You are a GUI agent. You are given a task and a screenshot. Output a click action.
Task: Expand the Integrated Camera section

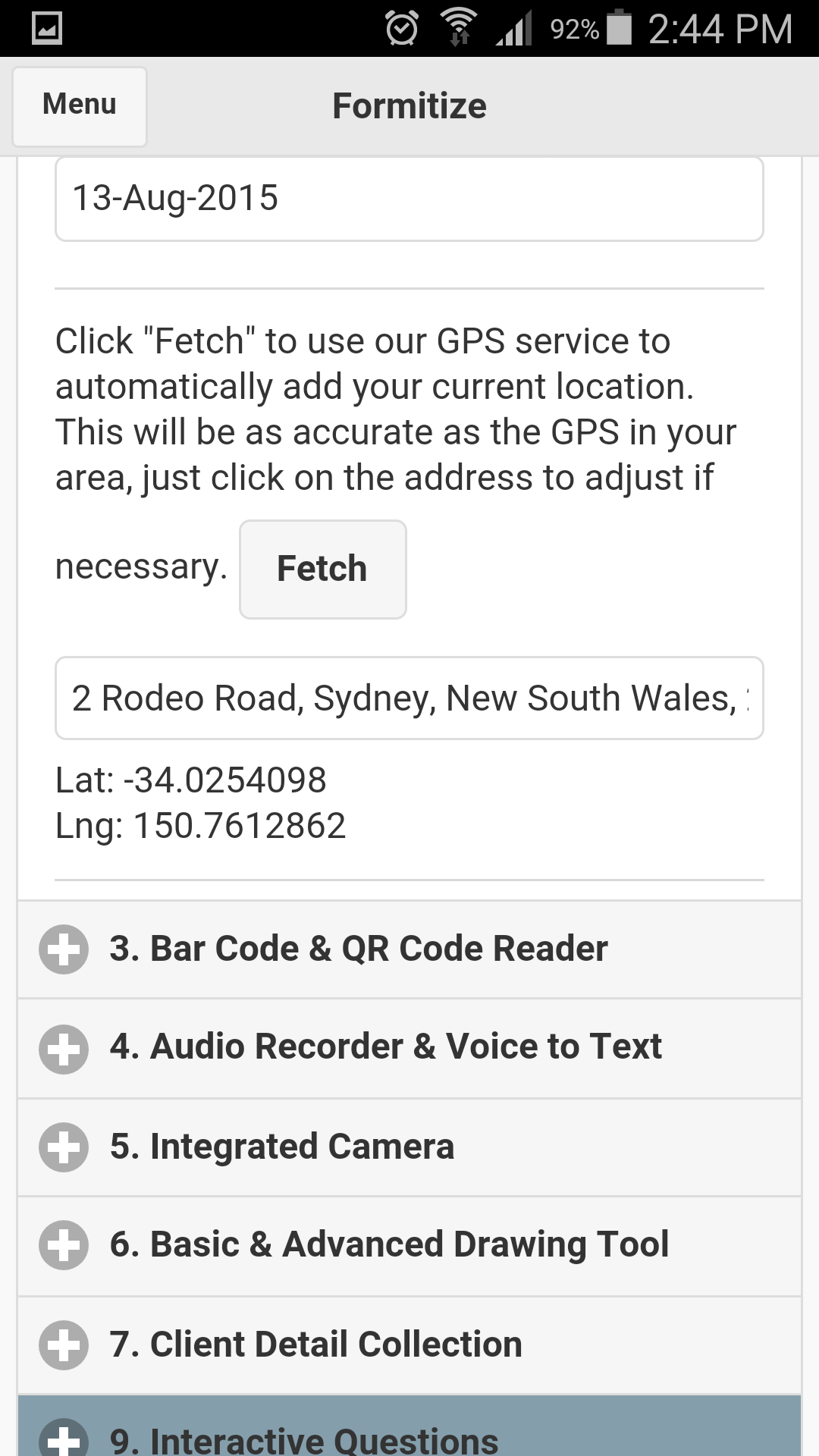pyautogui.click(x=409, y=1147)
